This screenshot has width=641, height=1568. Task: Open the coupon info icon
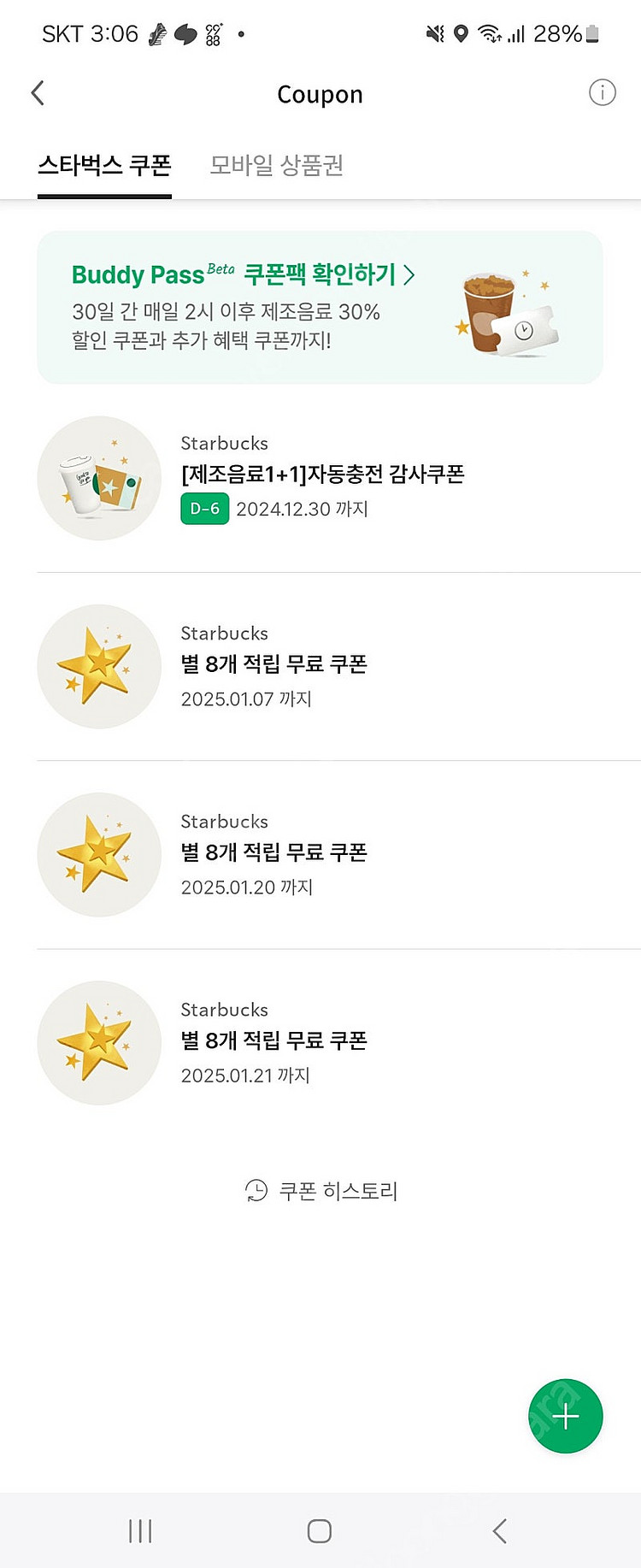[x=602, y=92]
